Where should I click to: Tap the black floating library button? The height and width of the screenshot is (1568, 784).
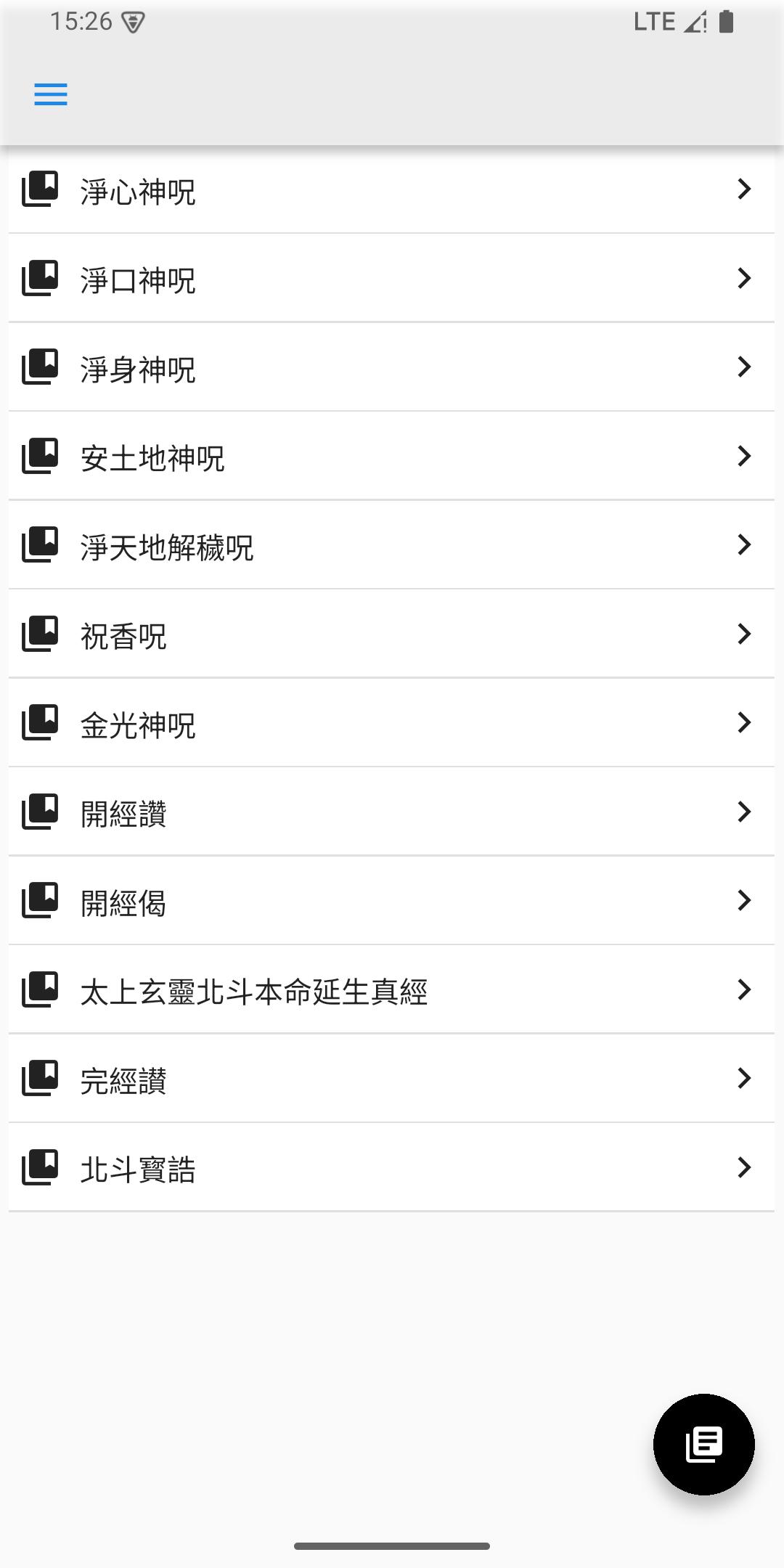[703, 1444]
